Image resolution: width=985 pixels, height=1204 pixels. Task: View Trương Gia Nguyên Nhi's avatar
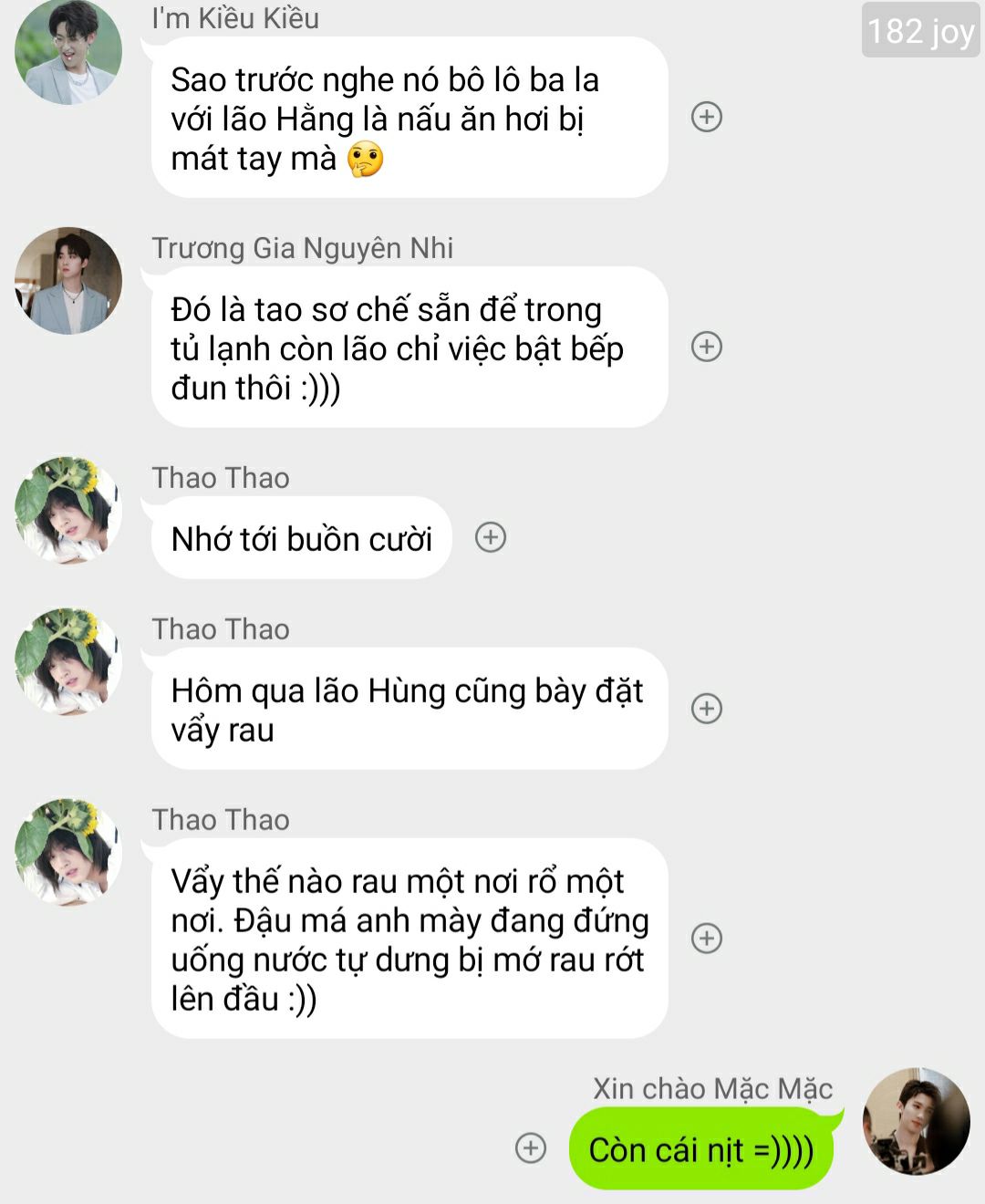[68, 281]
